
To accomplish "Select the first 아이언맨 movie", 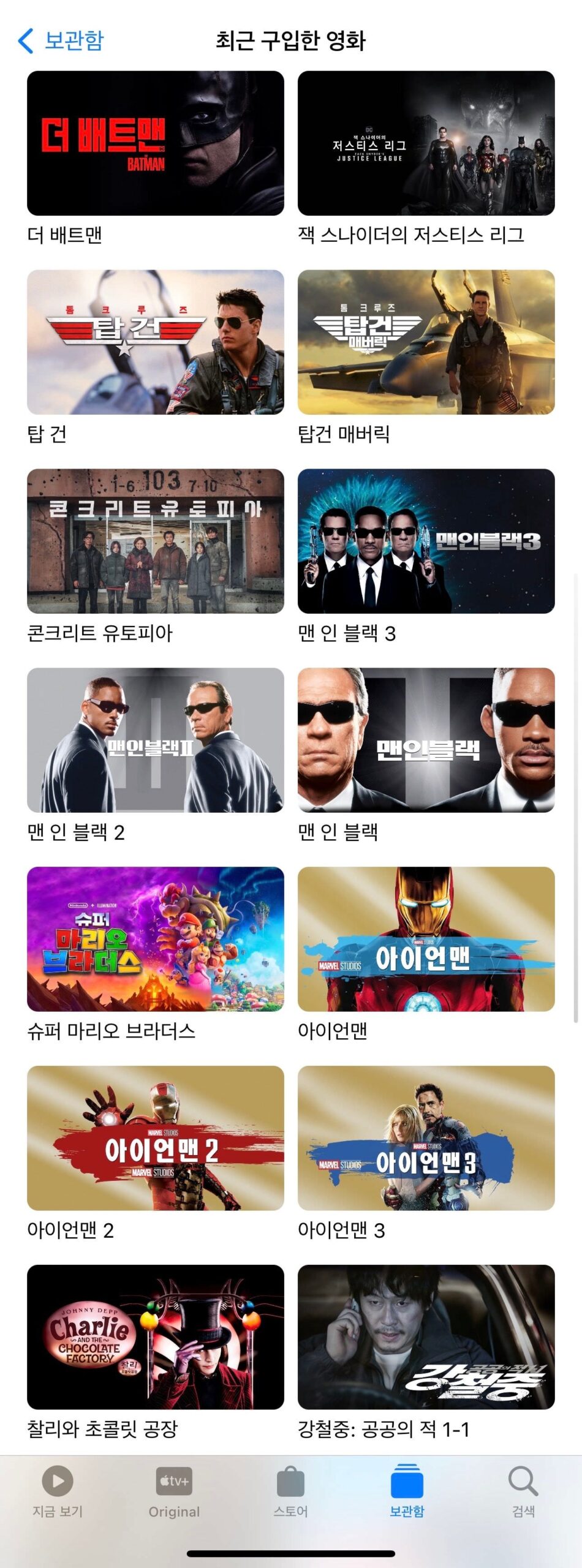I will point(426,940).
